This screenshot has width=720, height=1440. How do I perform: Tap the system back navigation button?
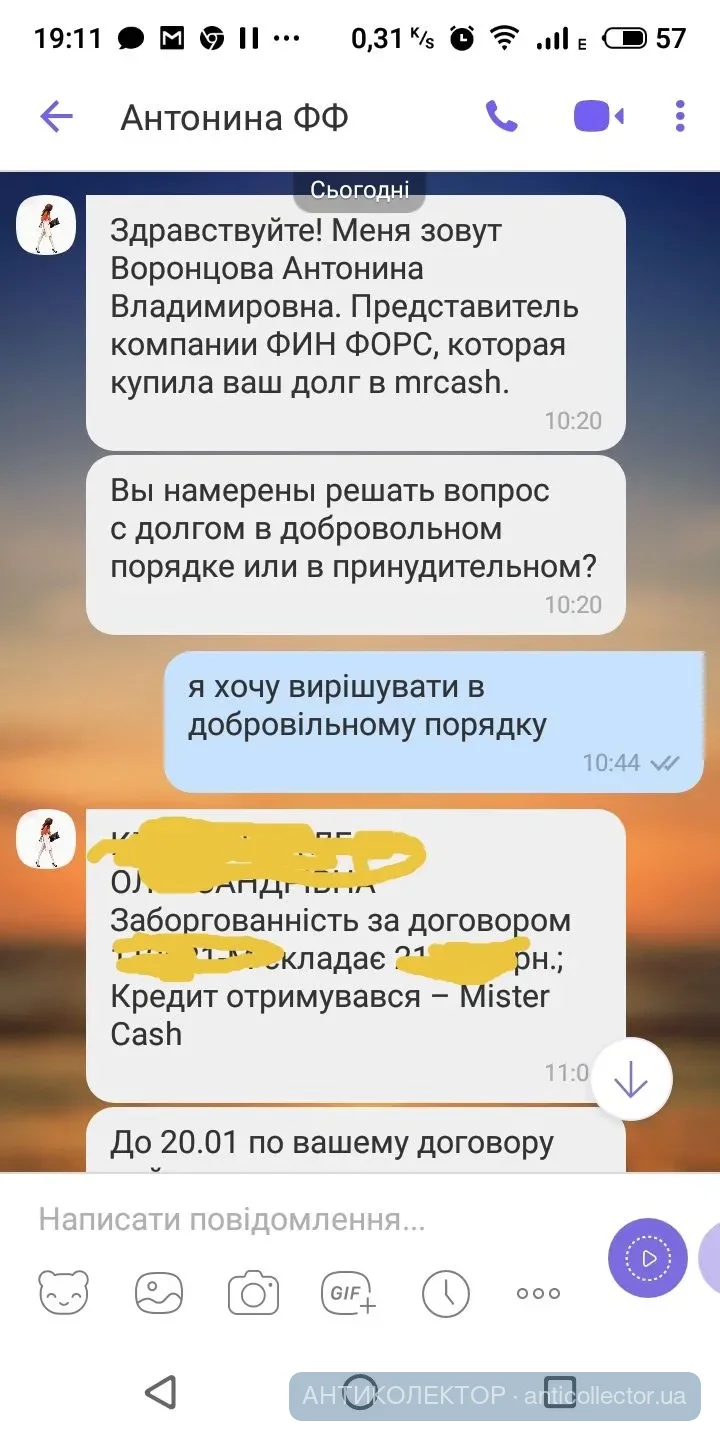click(x=160, y=1392)
